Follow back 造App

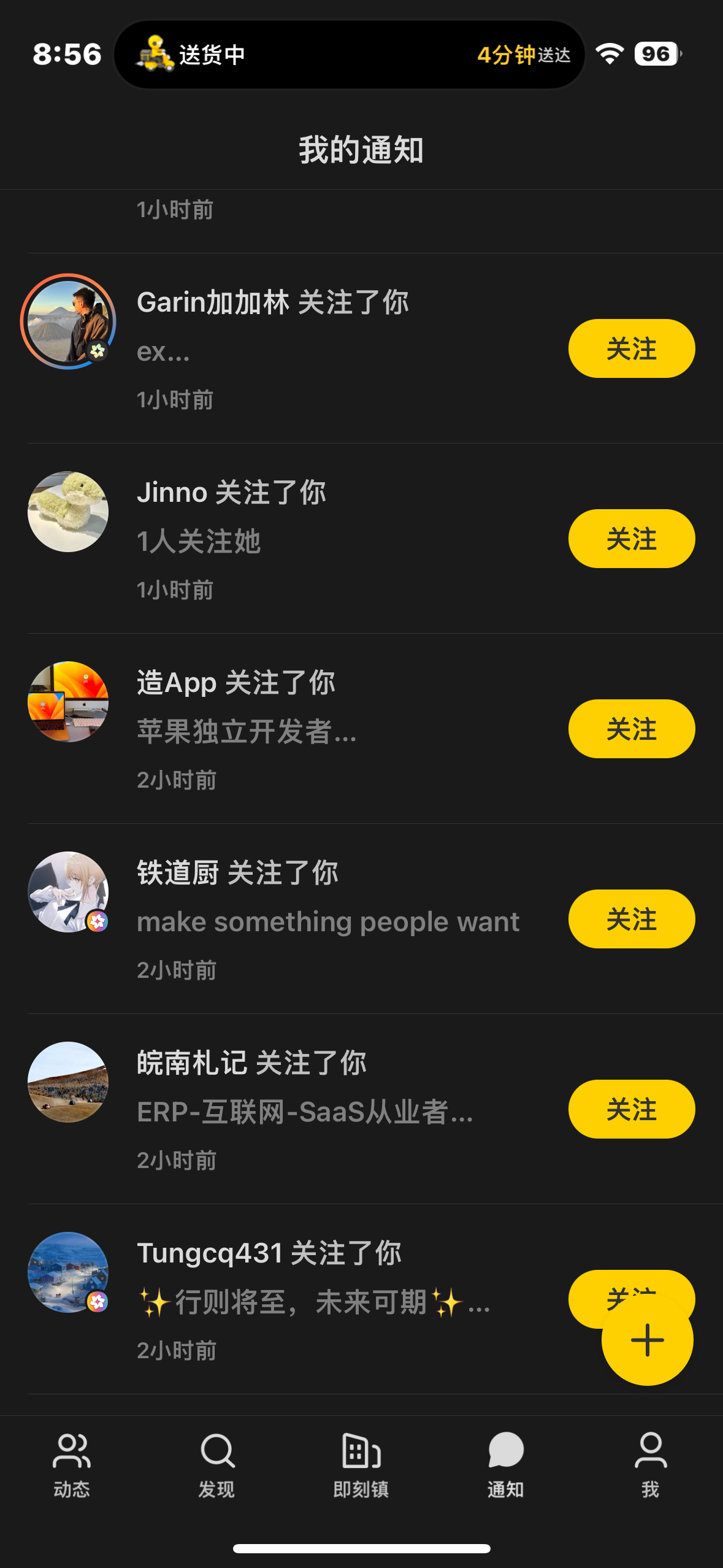(x=631, y=729)
